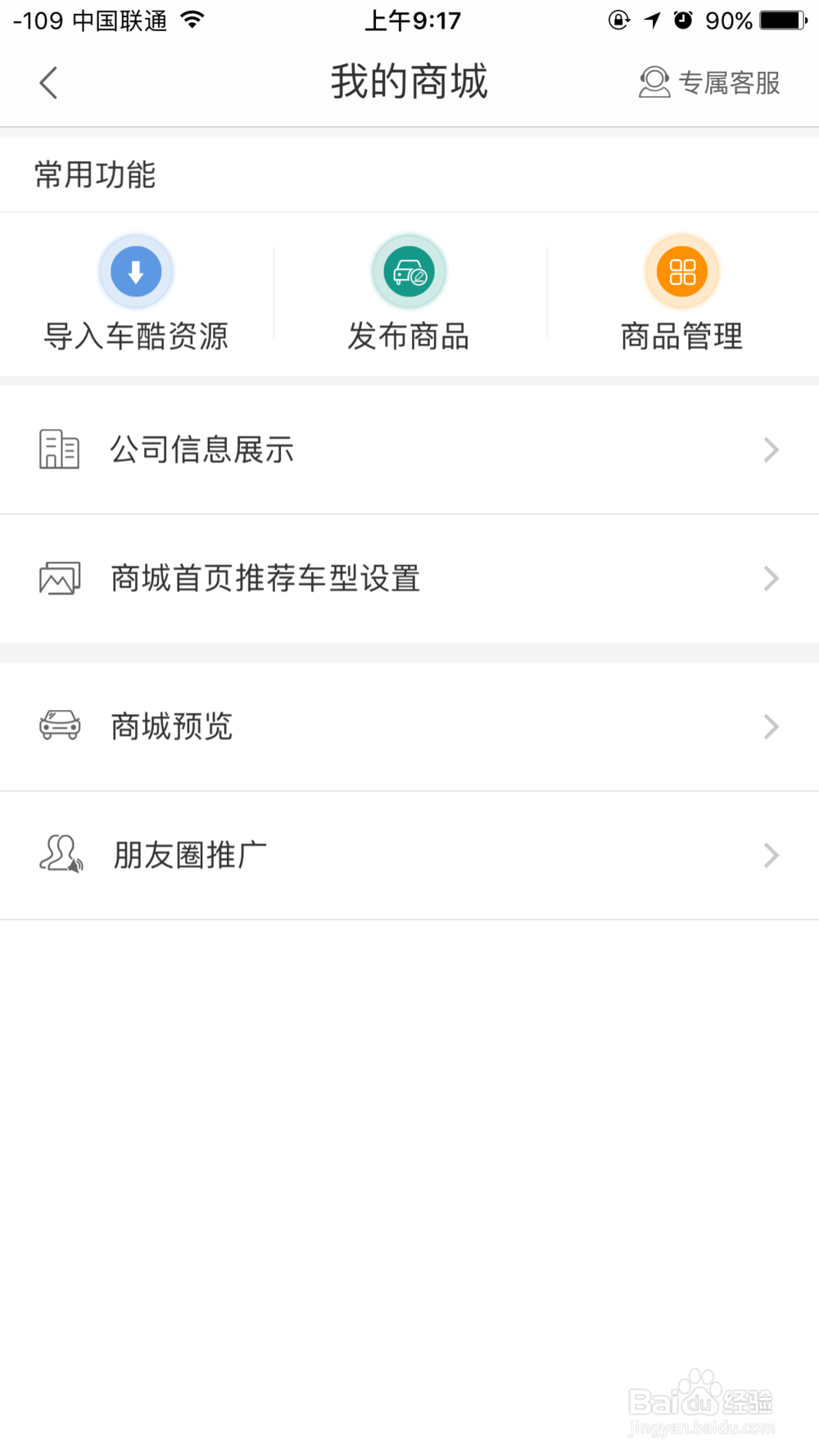Click the picture icon next to 商城首页推荐车型设置
The image size is (819, 1456).
[59, 577]
